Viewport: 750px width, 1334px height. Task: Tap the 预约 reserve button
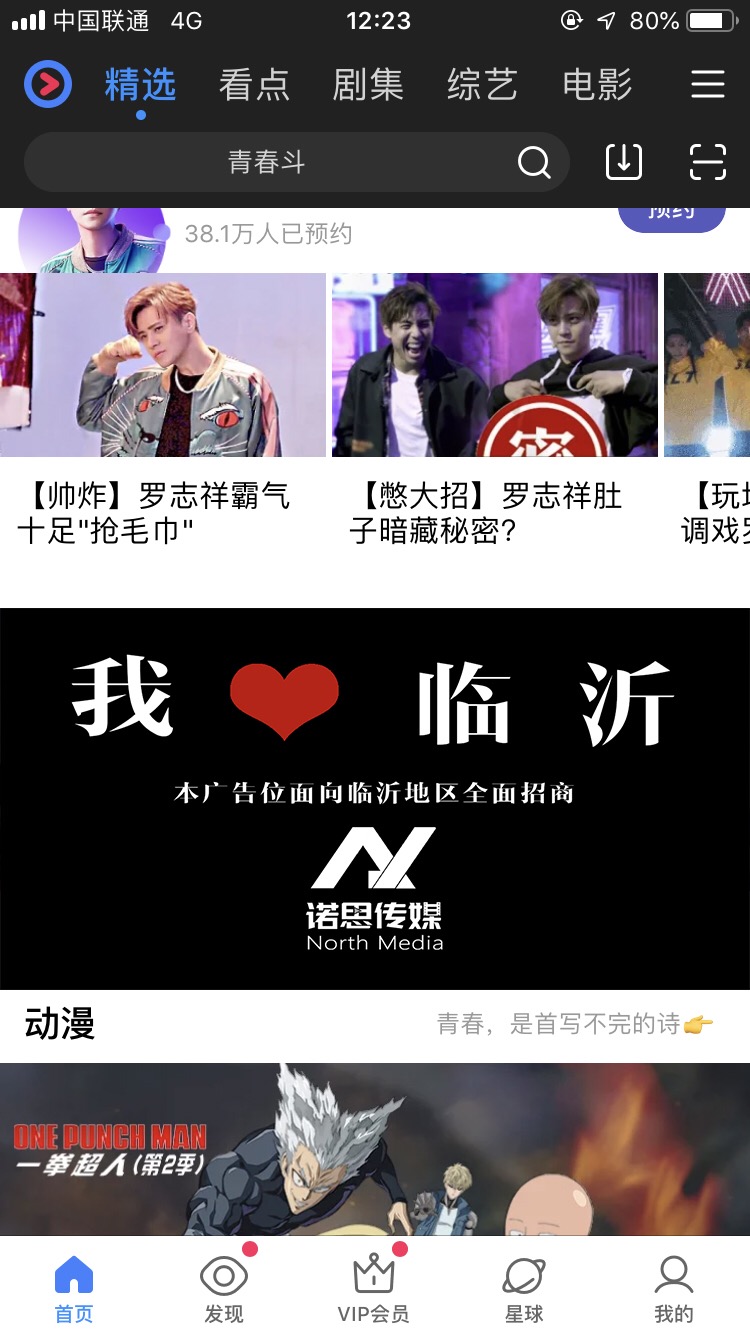(x=671, y=214)
